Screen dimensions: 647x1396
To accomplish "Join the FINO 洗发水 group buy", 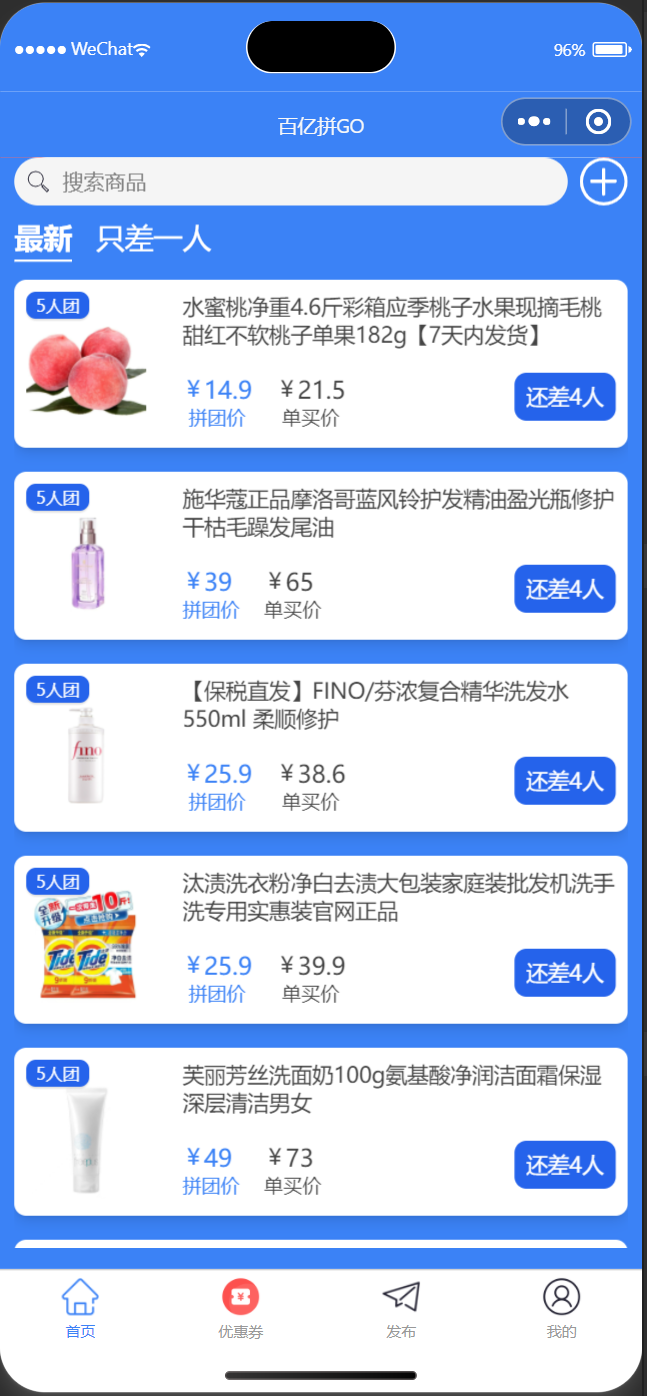I will (x=564, y=781).
